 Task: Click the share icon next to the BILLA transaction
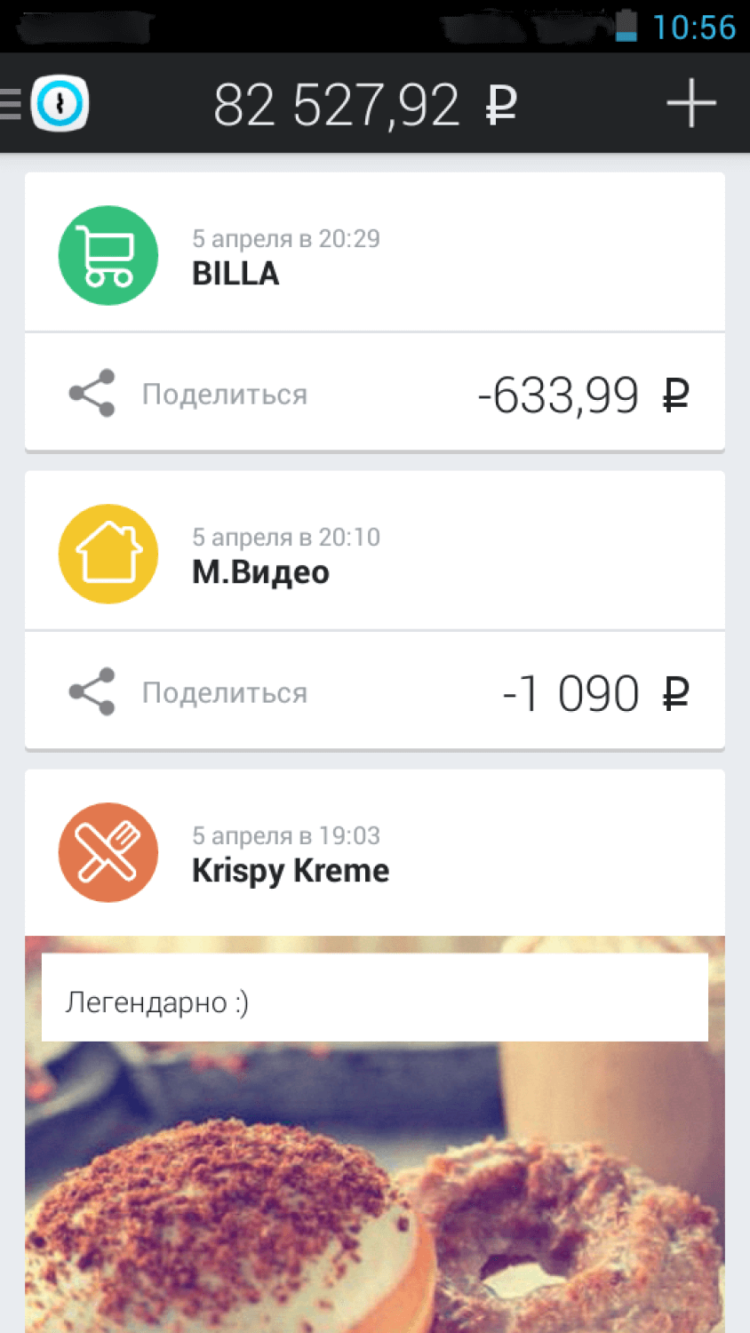[x=91, y=392]
